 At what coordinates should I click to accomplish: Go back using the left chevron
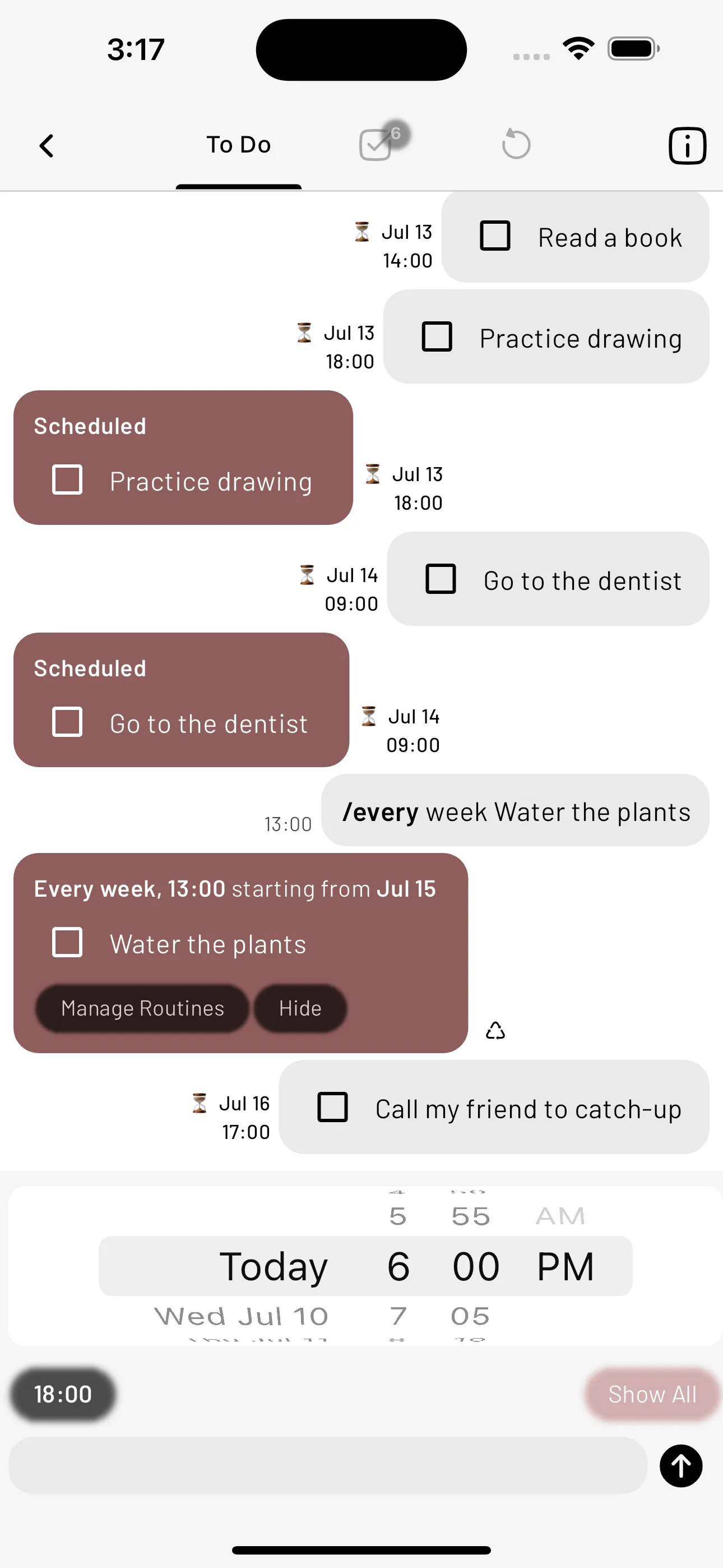[x=48, y=145]
